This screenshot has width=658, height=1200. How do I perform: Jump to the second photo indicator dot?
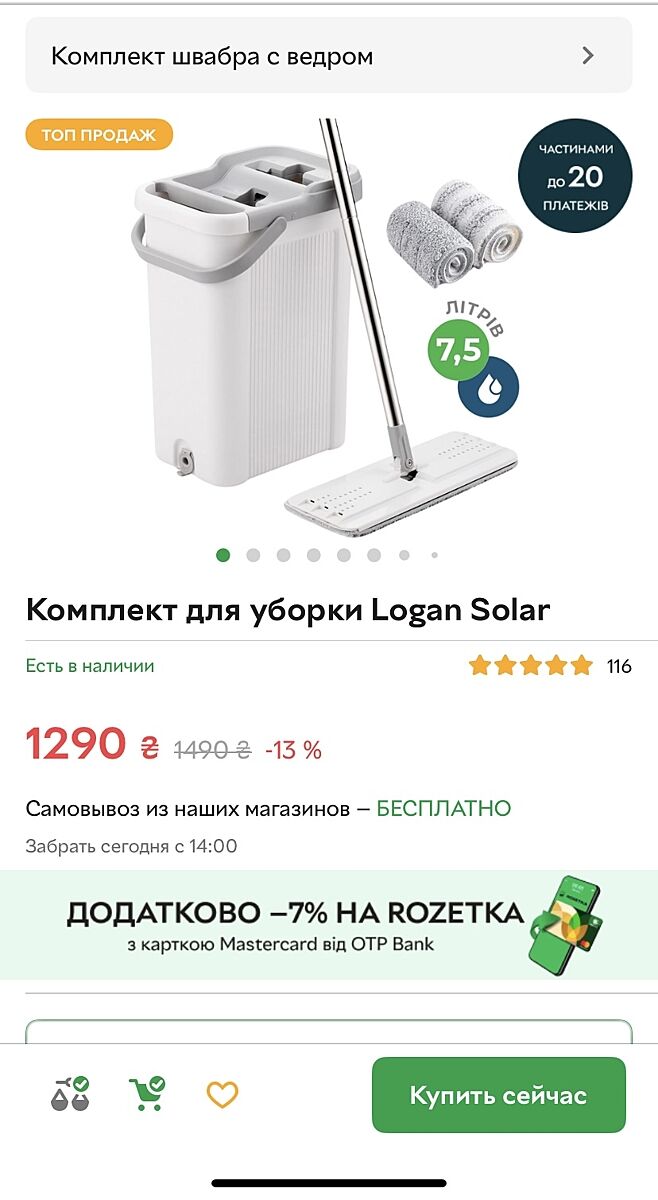point(253,555)
